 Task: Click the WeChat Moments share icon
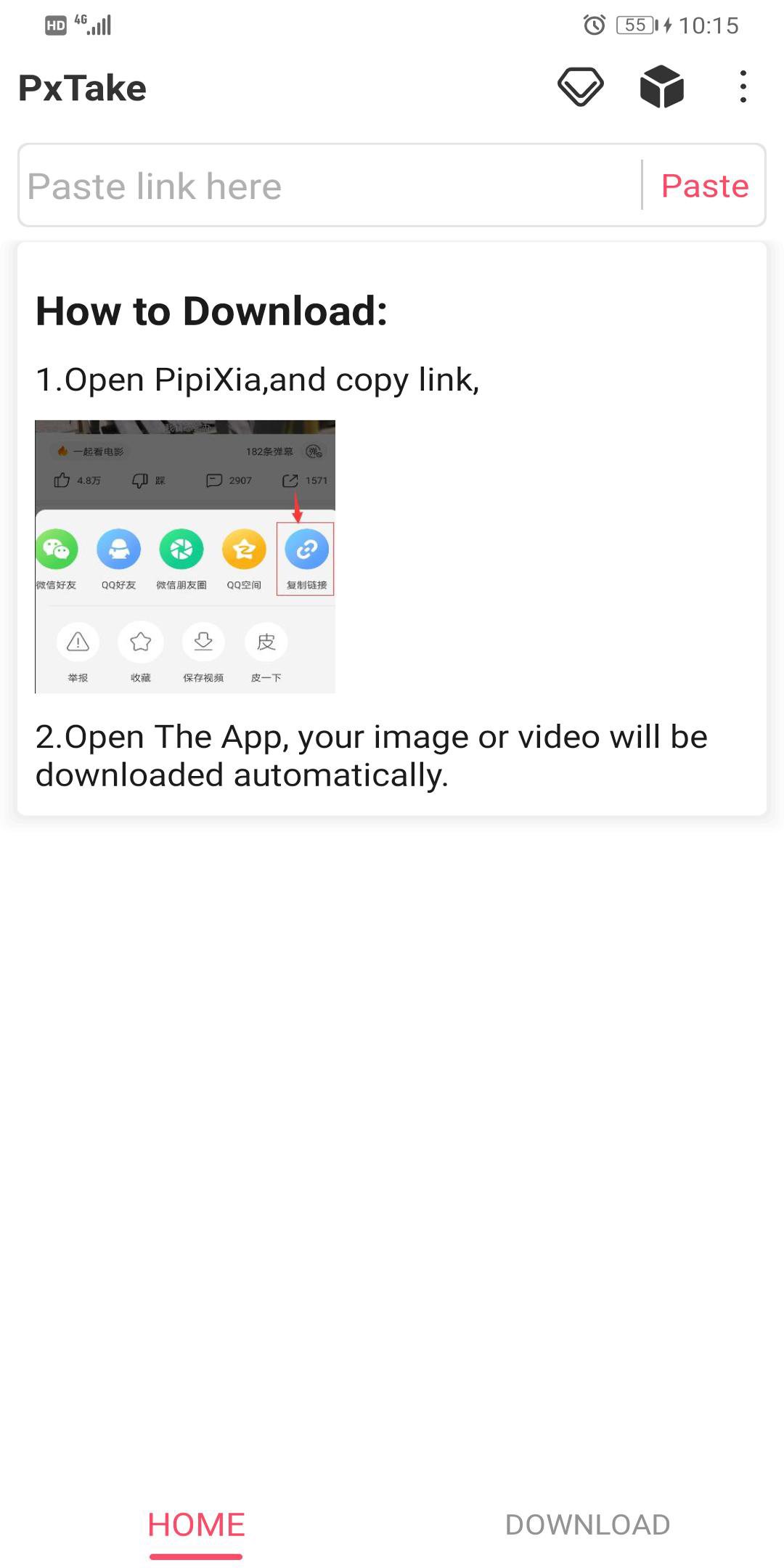pyautogui.click(x=181, y=550)
